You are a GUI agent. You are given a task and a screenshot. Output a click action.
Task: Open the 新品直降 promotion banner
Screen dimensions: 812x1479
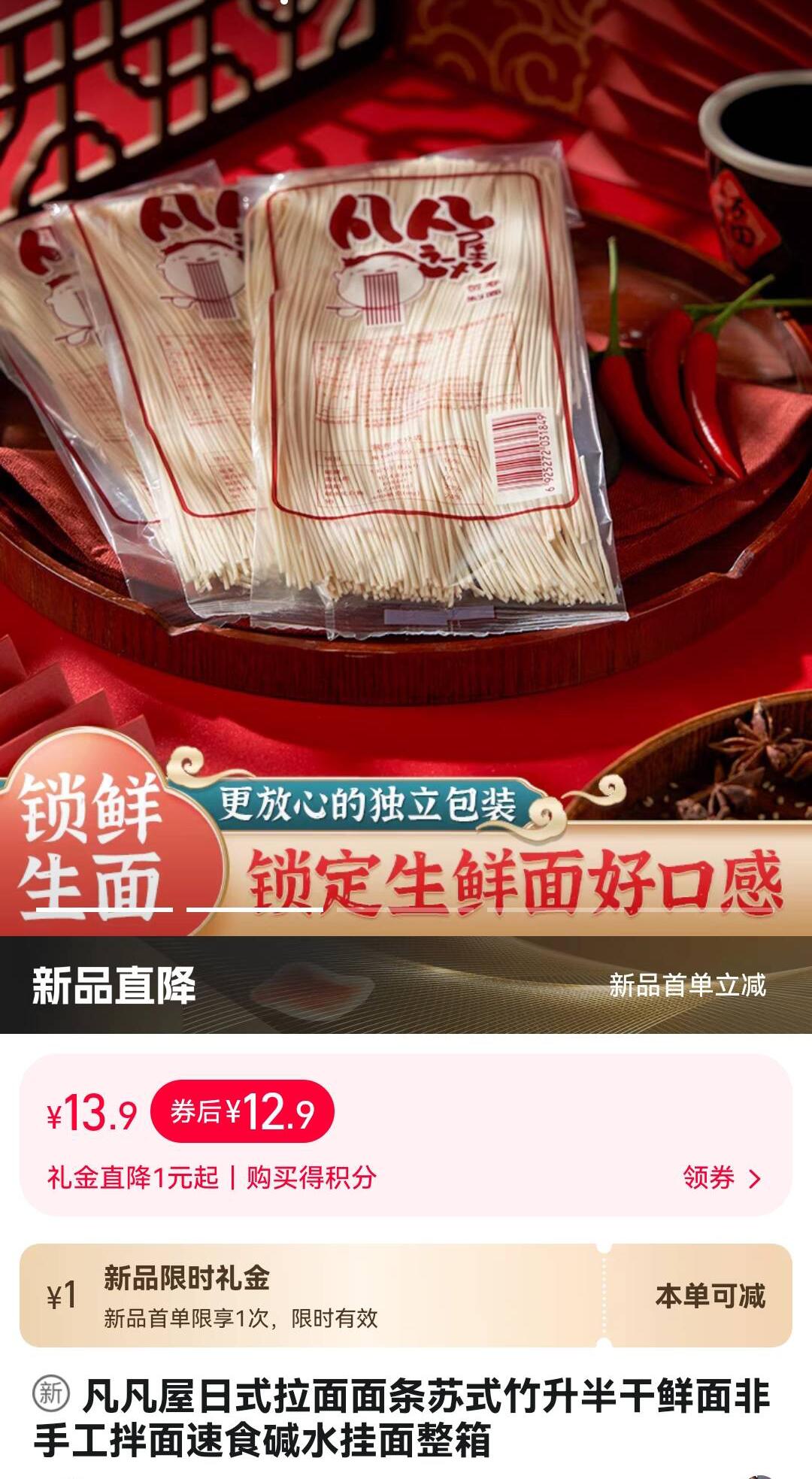click(406, 985)
